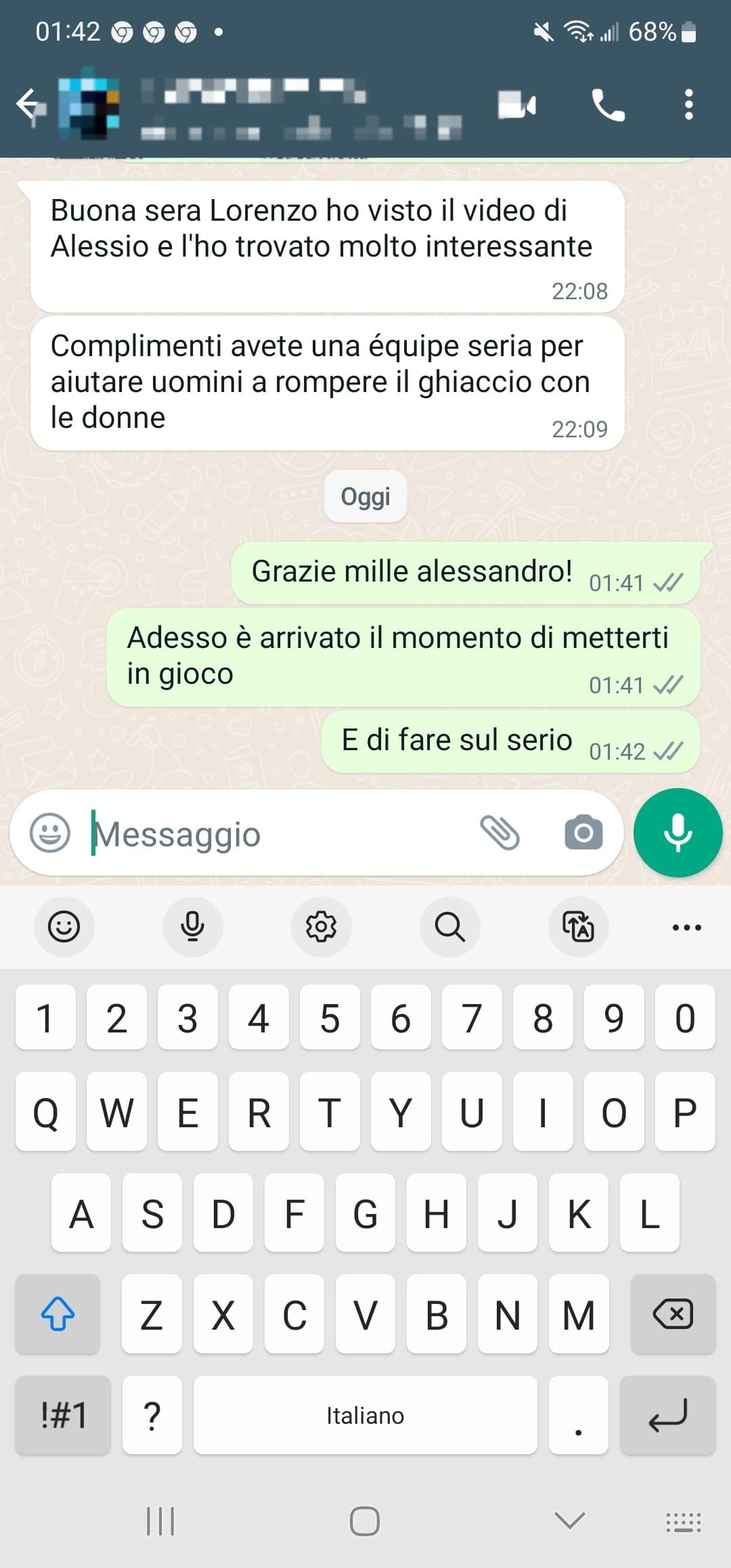
Task: Switch to symbols keyboard !#1
Action: [63, 1416]
